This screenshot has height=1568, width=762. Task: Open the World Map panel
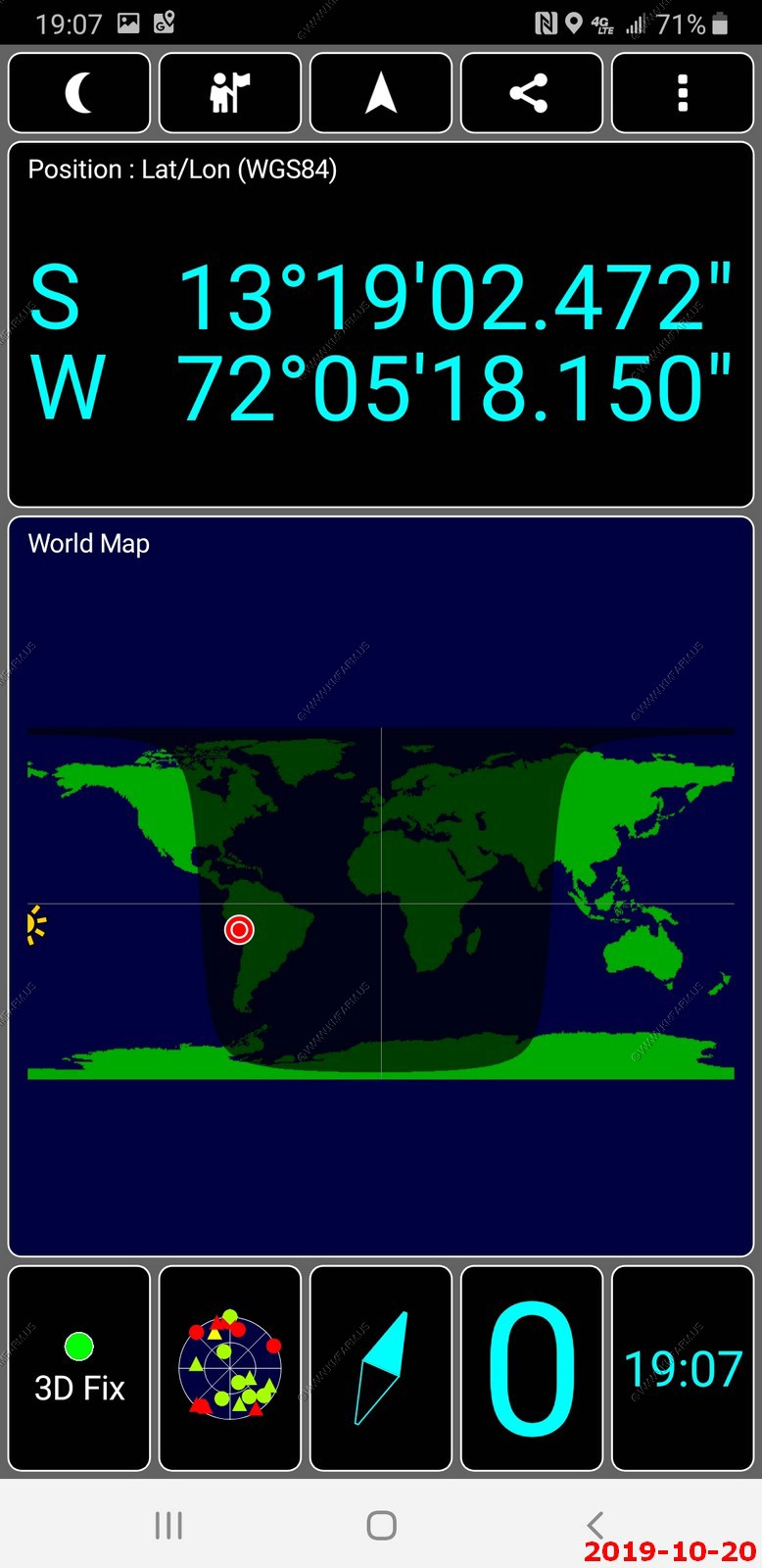(x=381, y=887)
